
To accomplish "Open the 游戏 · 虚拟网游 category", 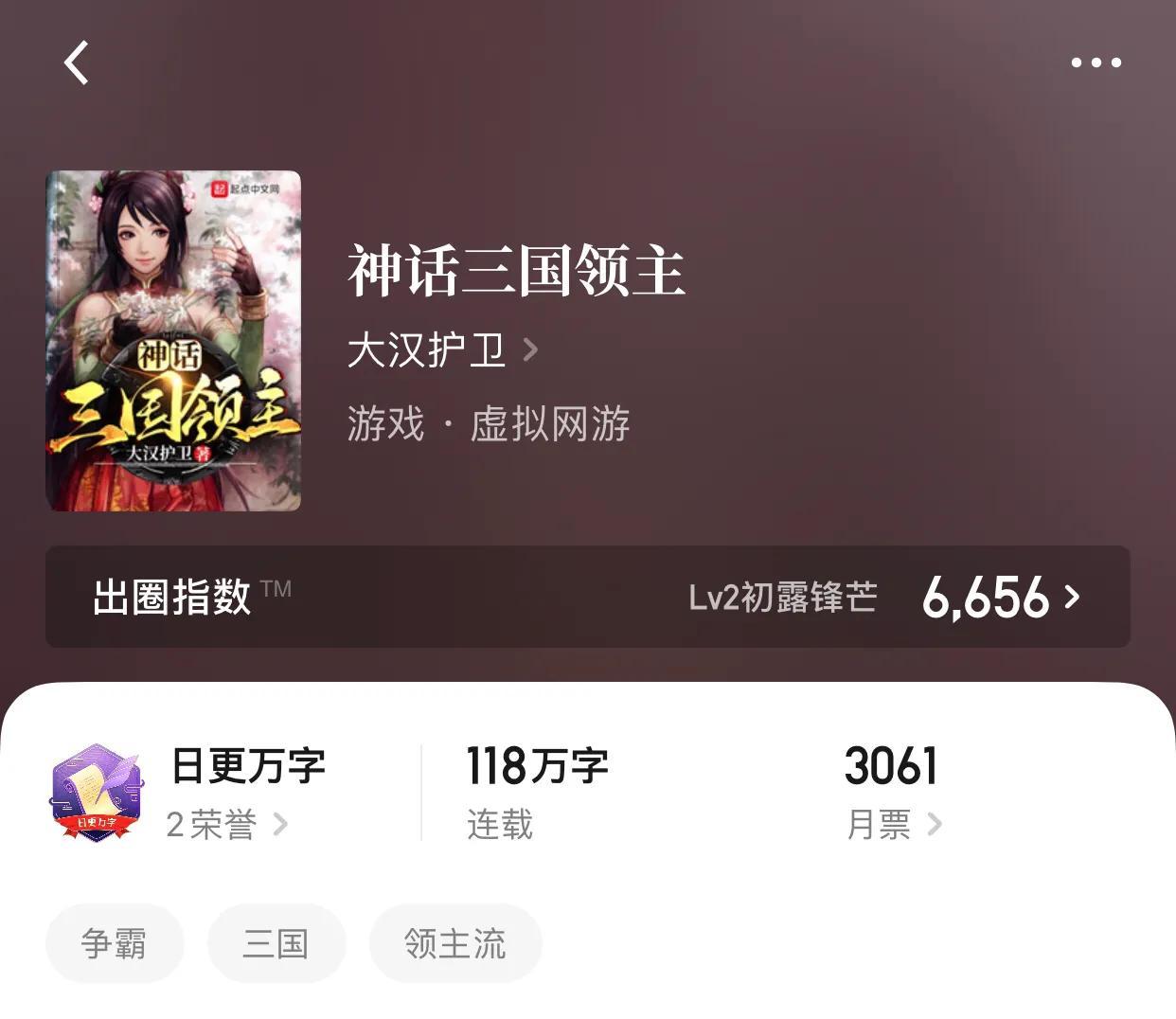I will pyautogui.click(x=489, y=423).
